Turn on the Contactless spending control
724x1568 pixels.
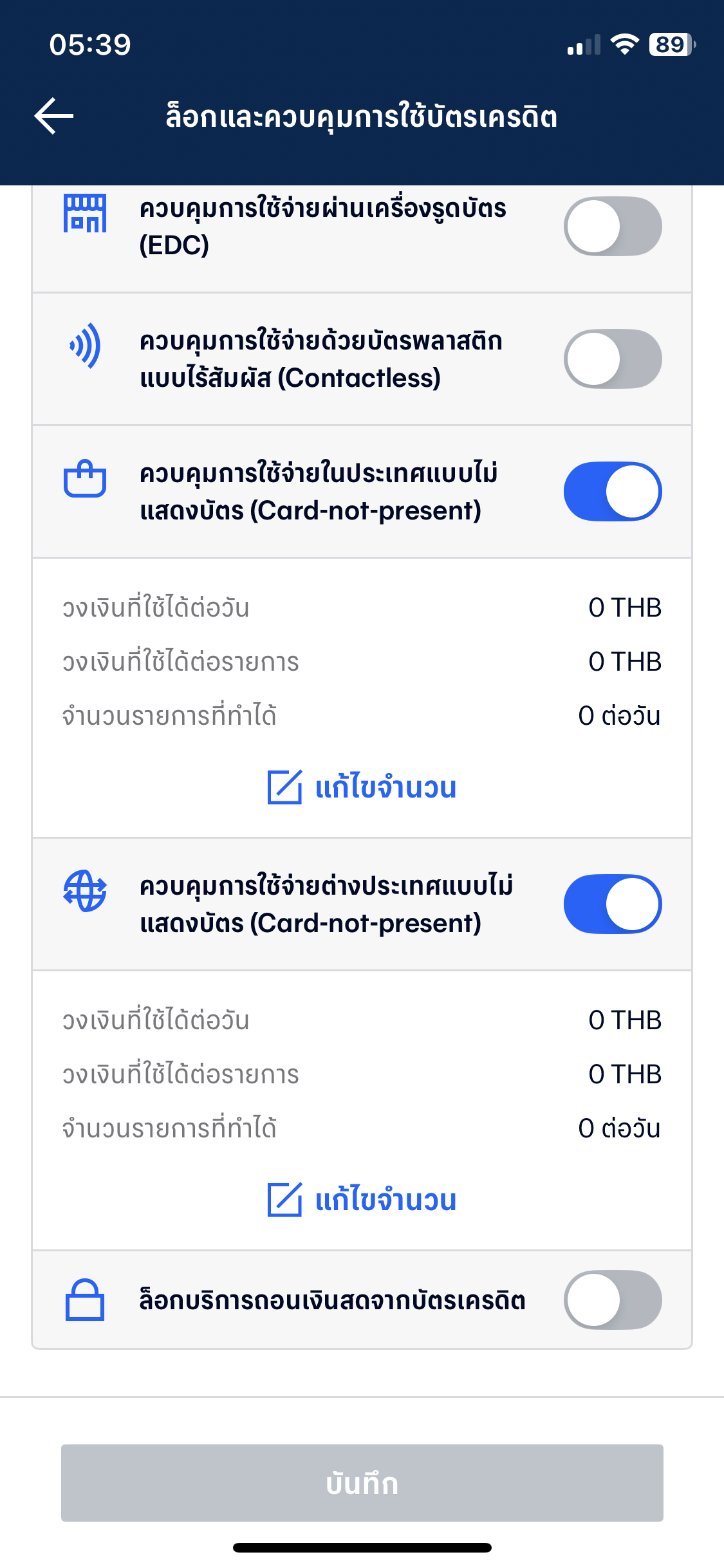tap(613, 359)
